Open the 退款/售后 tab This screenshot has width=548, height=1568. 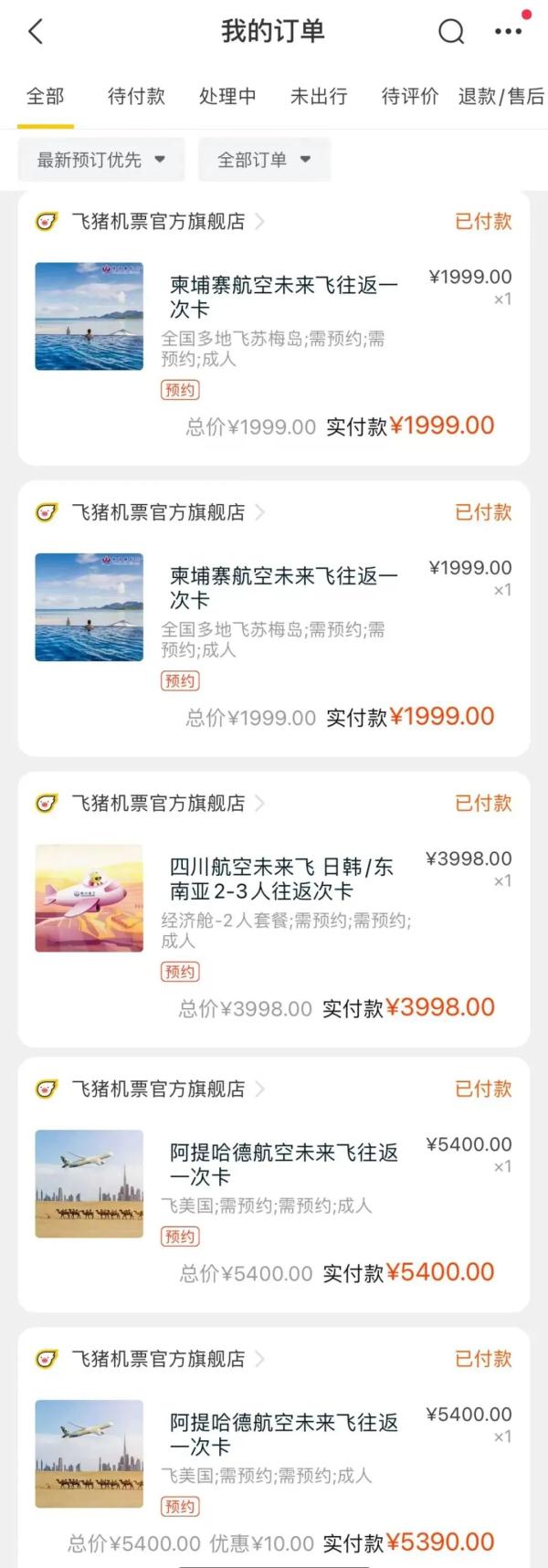coord(501,96)
